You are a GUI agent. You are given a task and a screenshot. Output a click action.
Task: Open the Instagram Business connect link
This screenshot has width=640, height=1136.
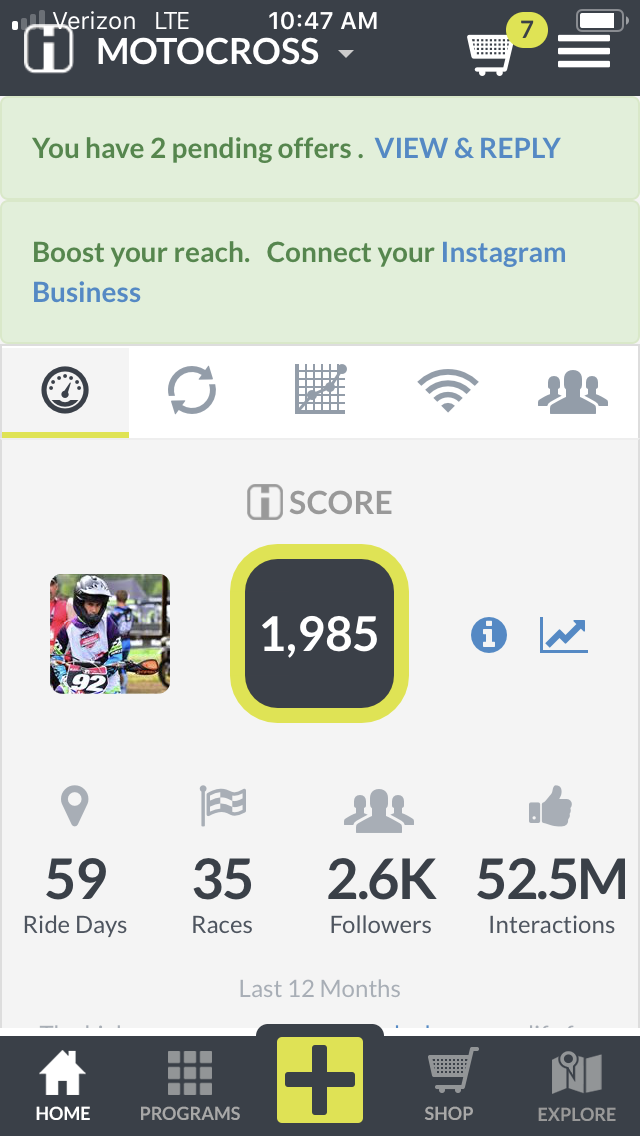[x=299, y=272]
